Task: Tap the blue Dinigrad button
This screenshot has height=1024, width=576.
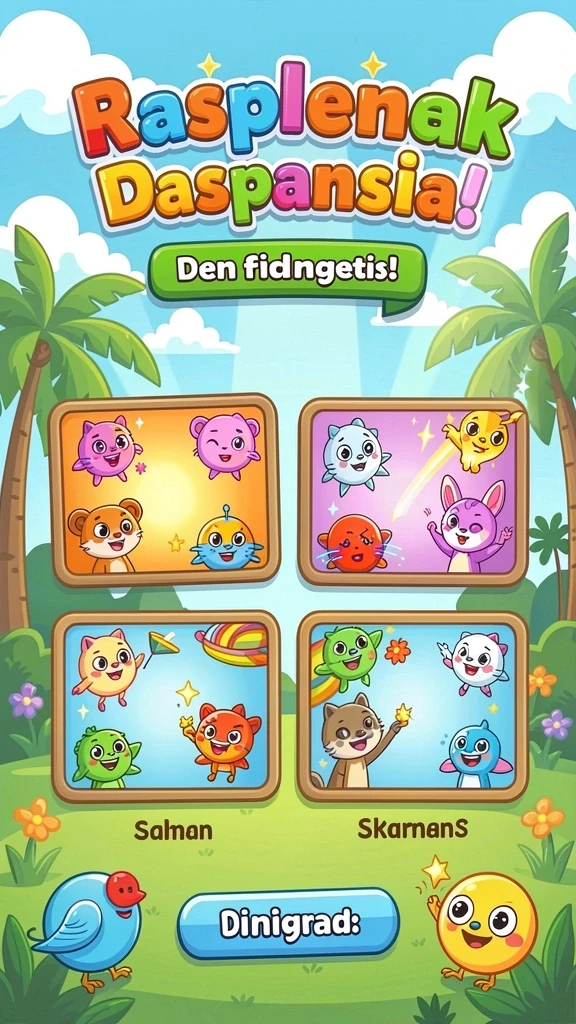Action: pos(288,923)
